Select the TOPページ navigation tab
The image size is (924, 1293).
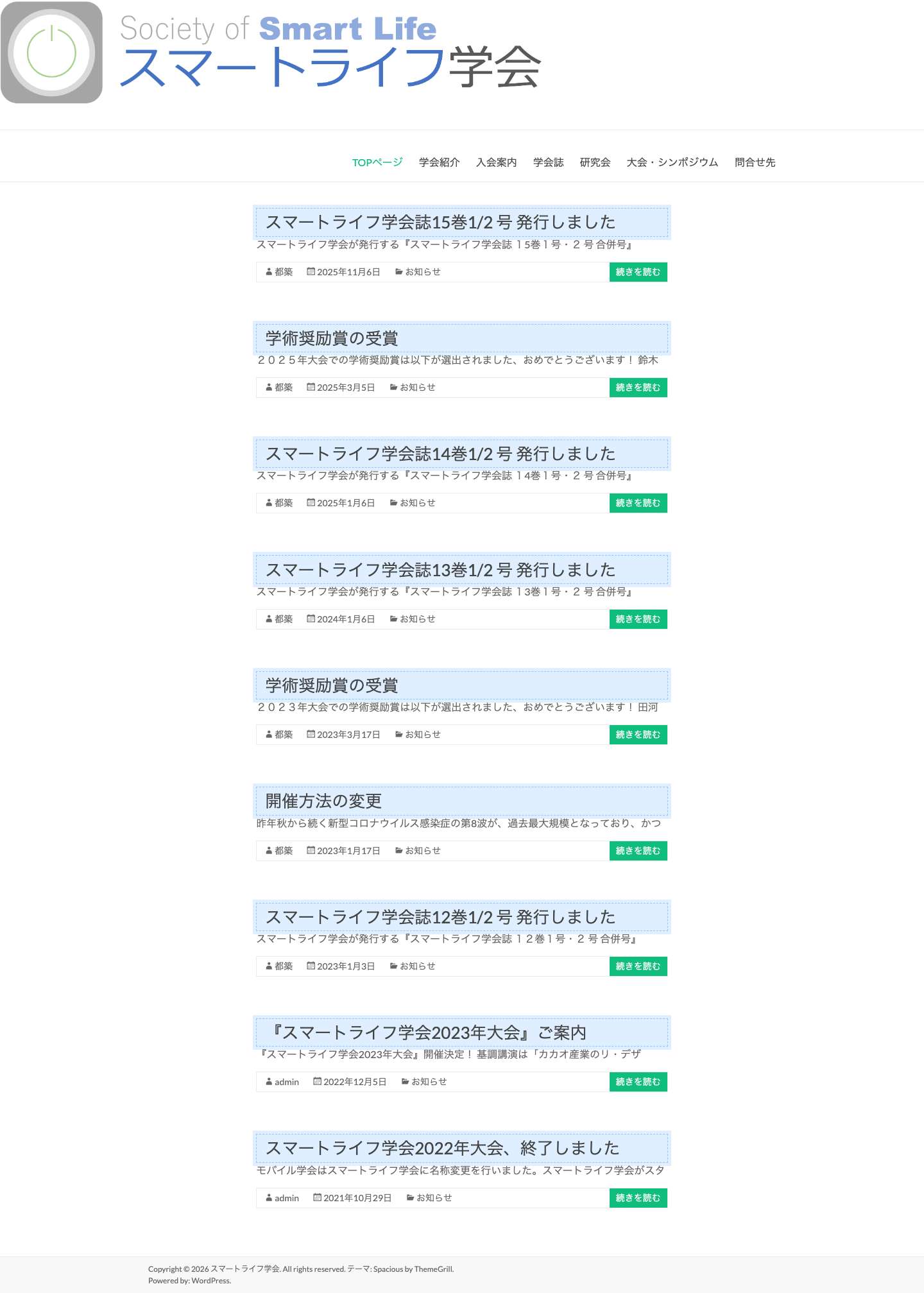[376, 162]
